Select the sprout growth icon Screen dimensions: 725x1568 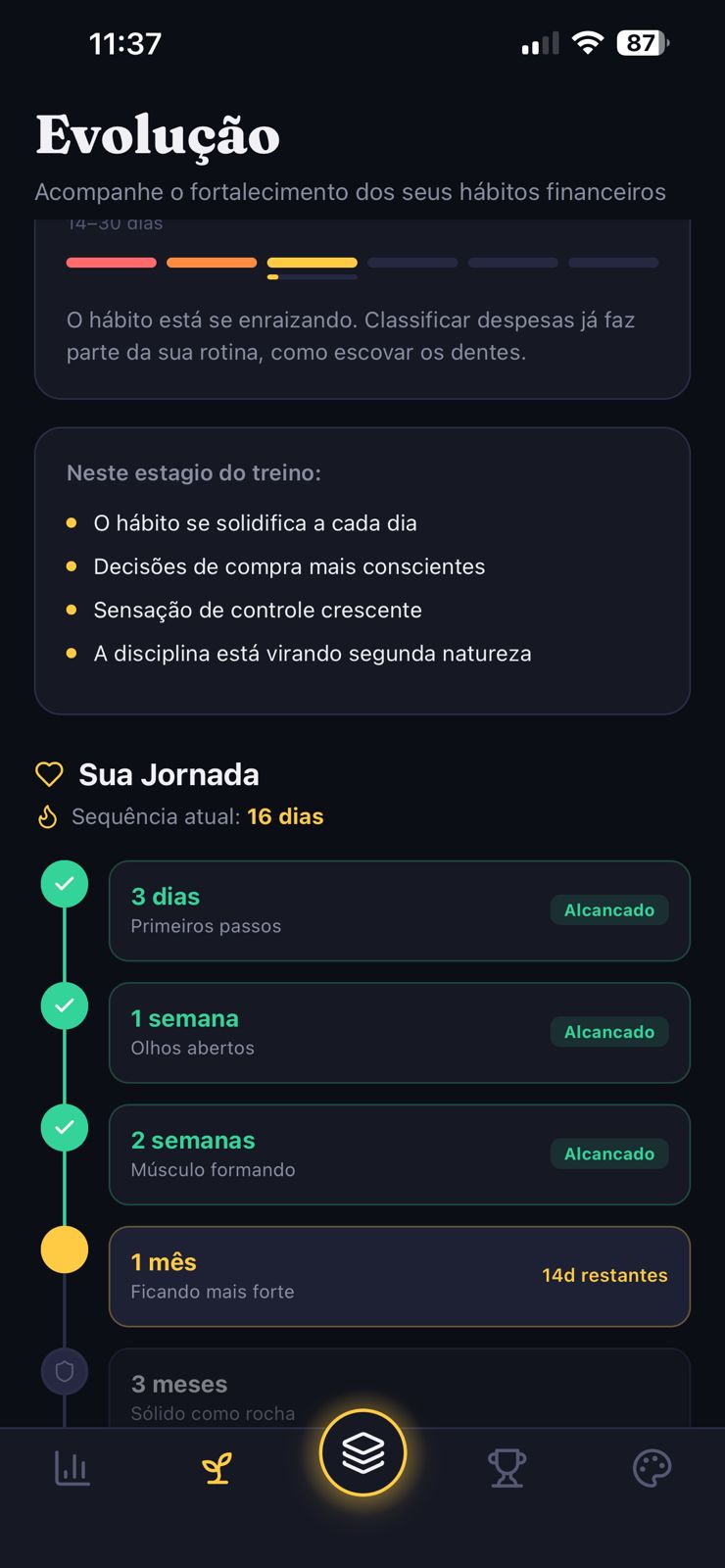point(217,1468)
